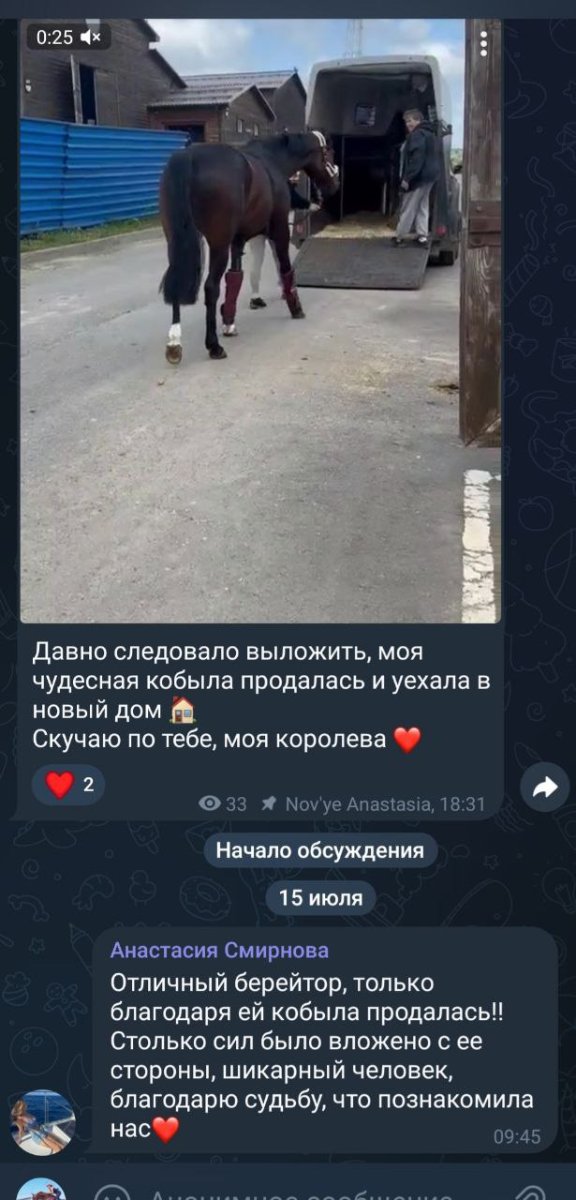
Task: Open the video's three-dot overflow menu
Action: [x=484, y=43]
